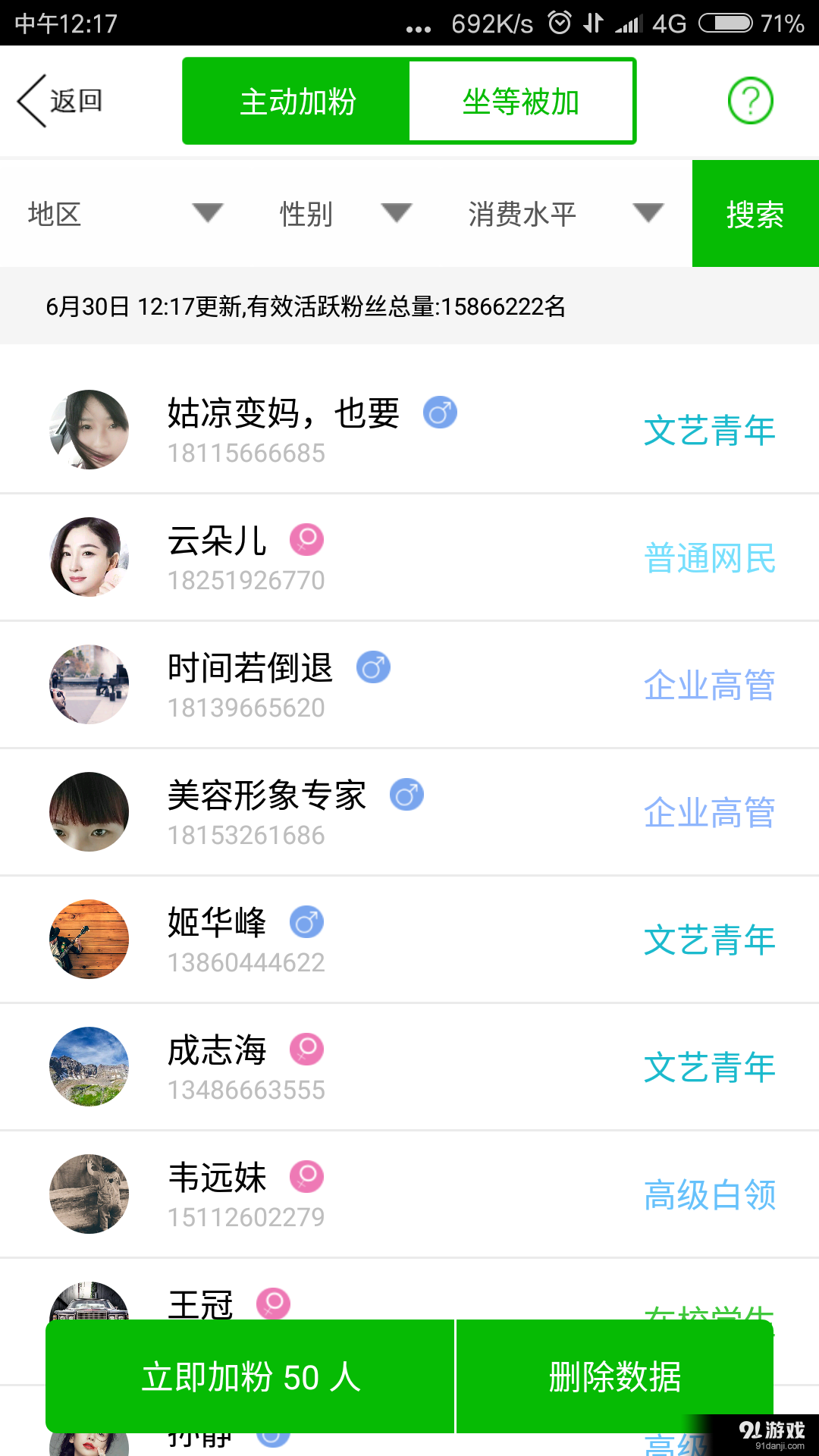Tap the avatar thumbnail of 云朵儿
The image size is (819, 1456).
pos(89,556)
